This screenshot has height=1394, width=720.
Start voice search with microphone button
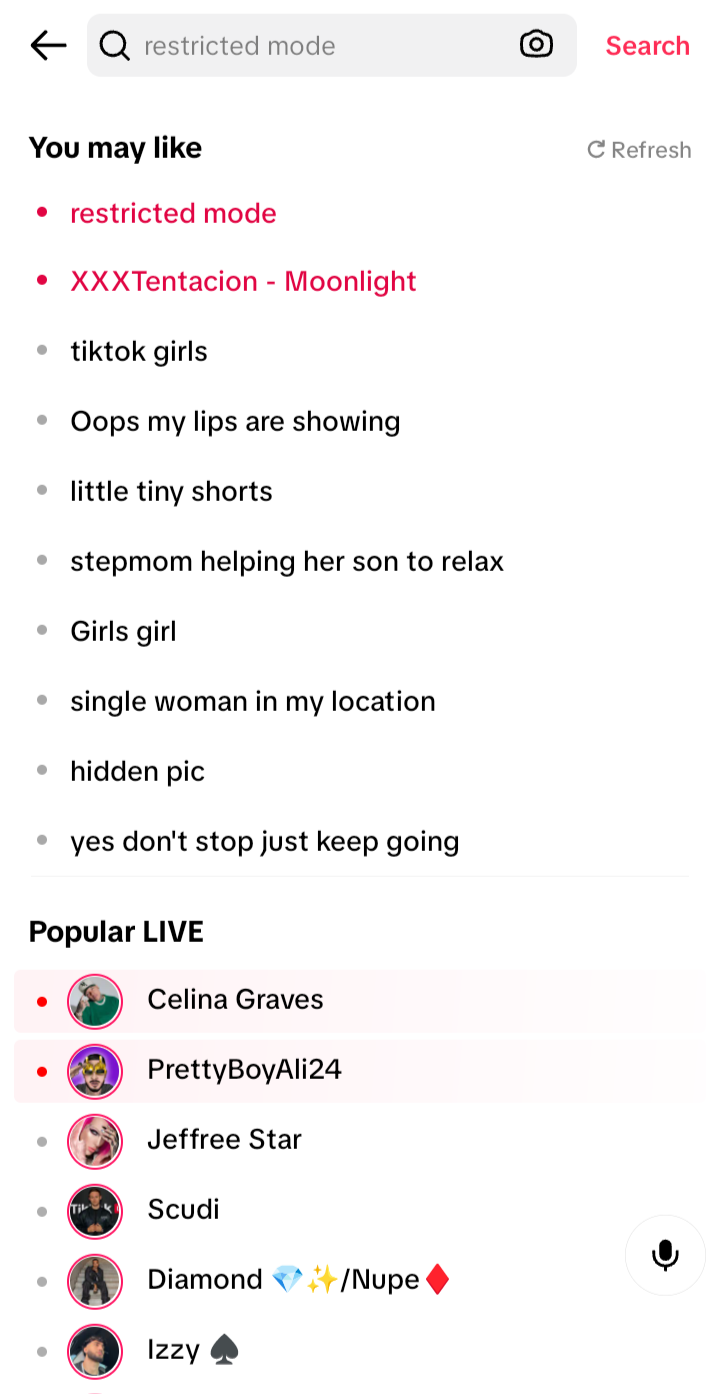tap(665, 1255)
